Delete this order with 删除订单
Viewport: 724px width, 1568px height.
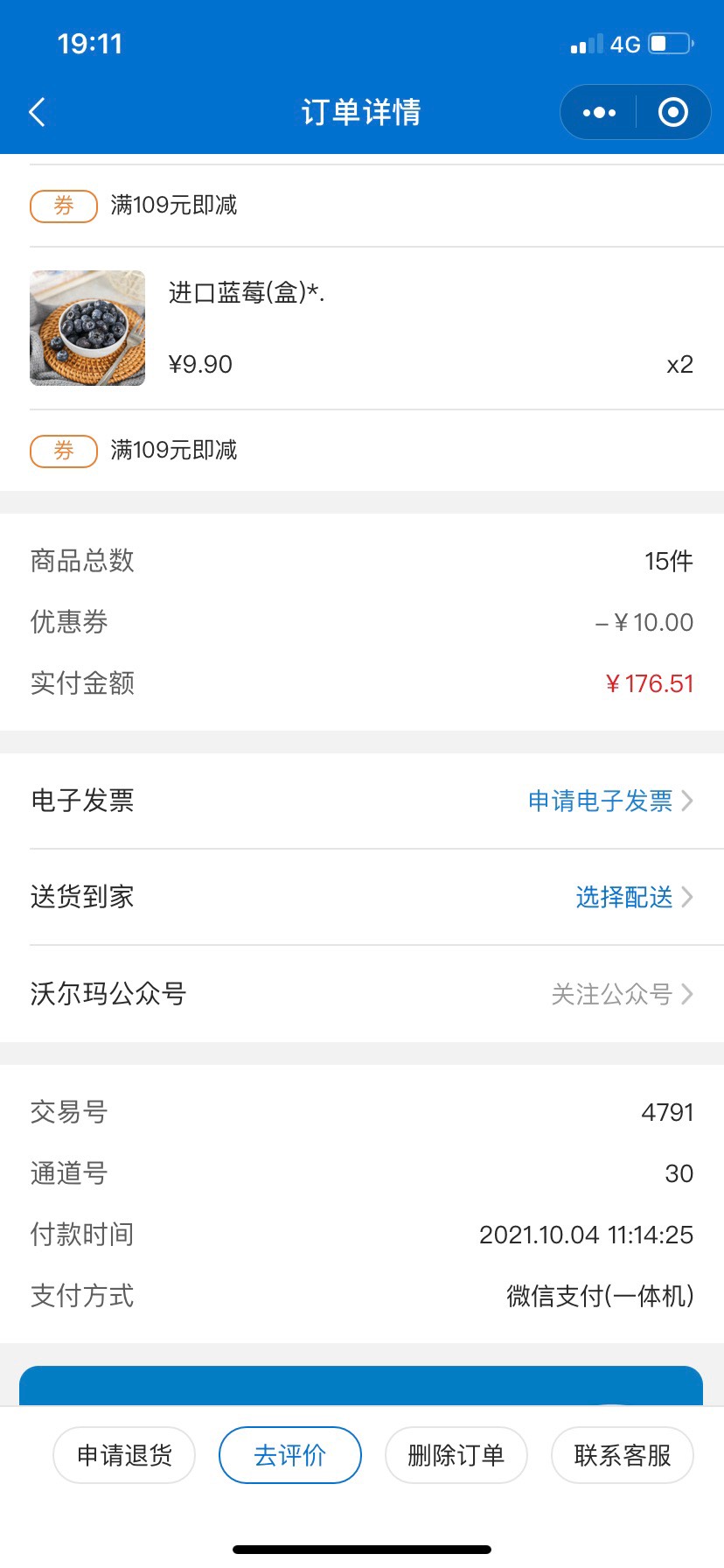[x=456, y=1455]
